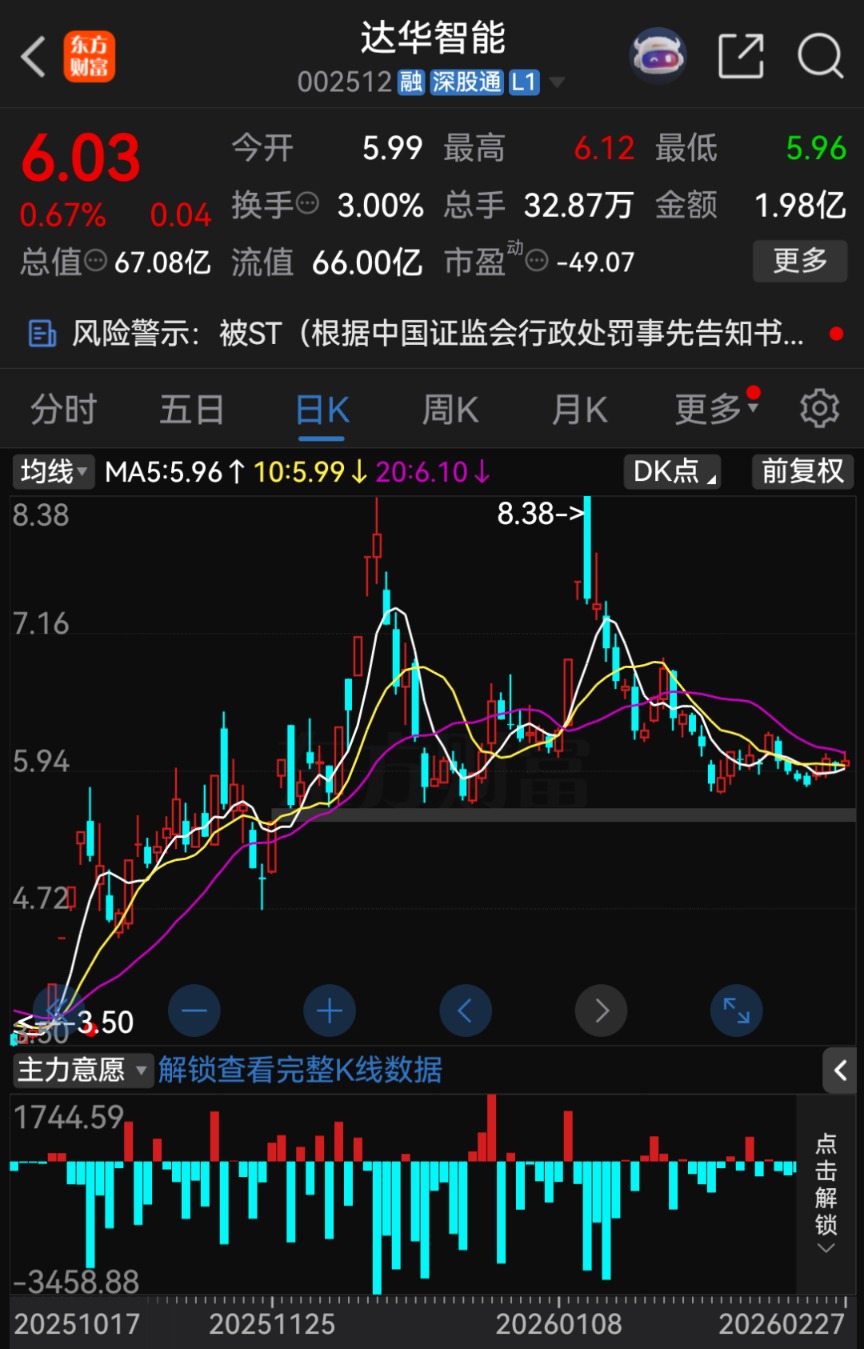
Task: Share this stock page
Action: click(x=741, y=57)
